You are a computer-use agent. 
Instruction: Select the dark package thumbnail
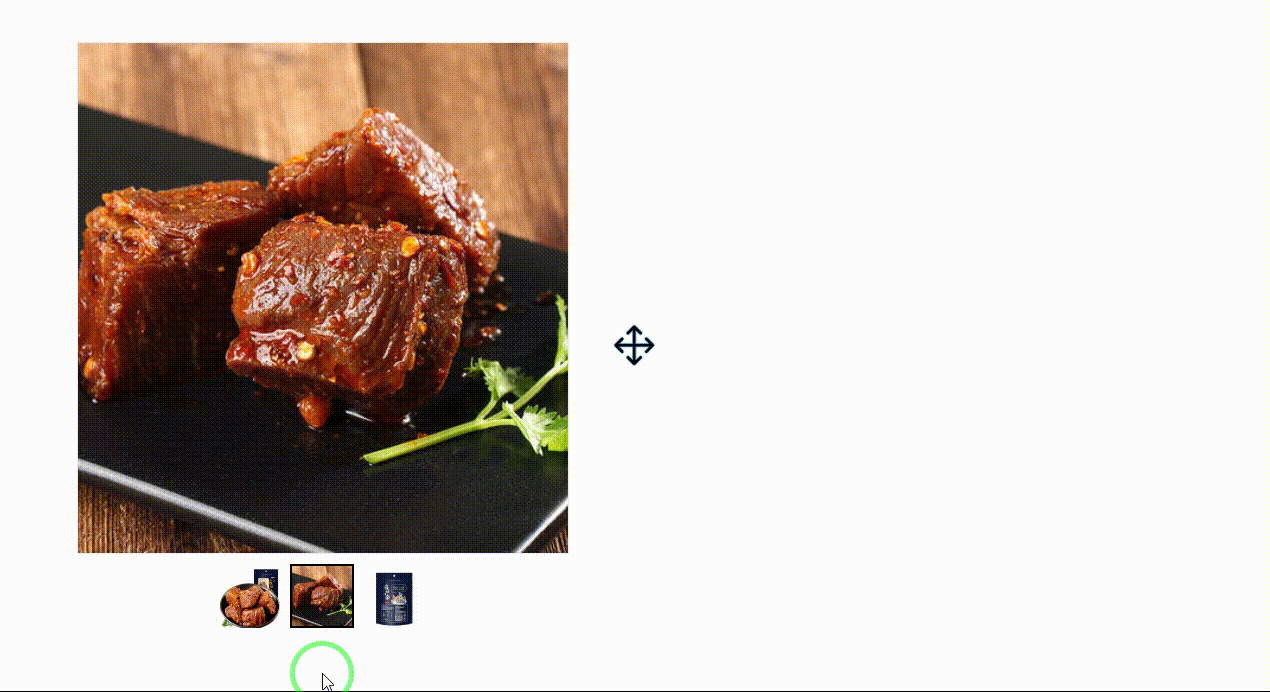pos(394,598)
